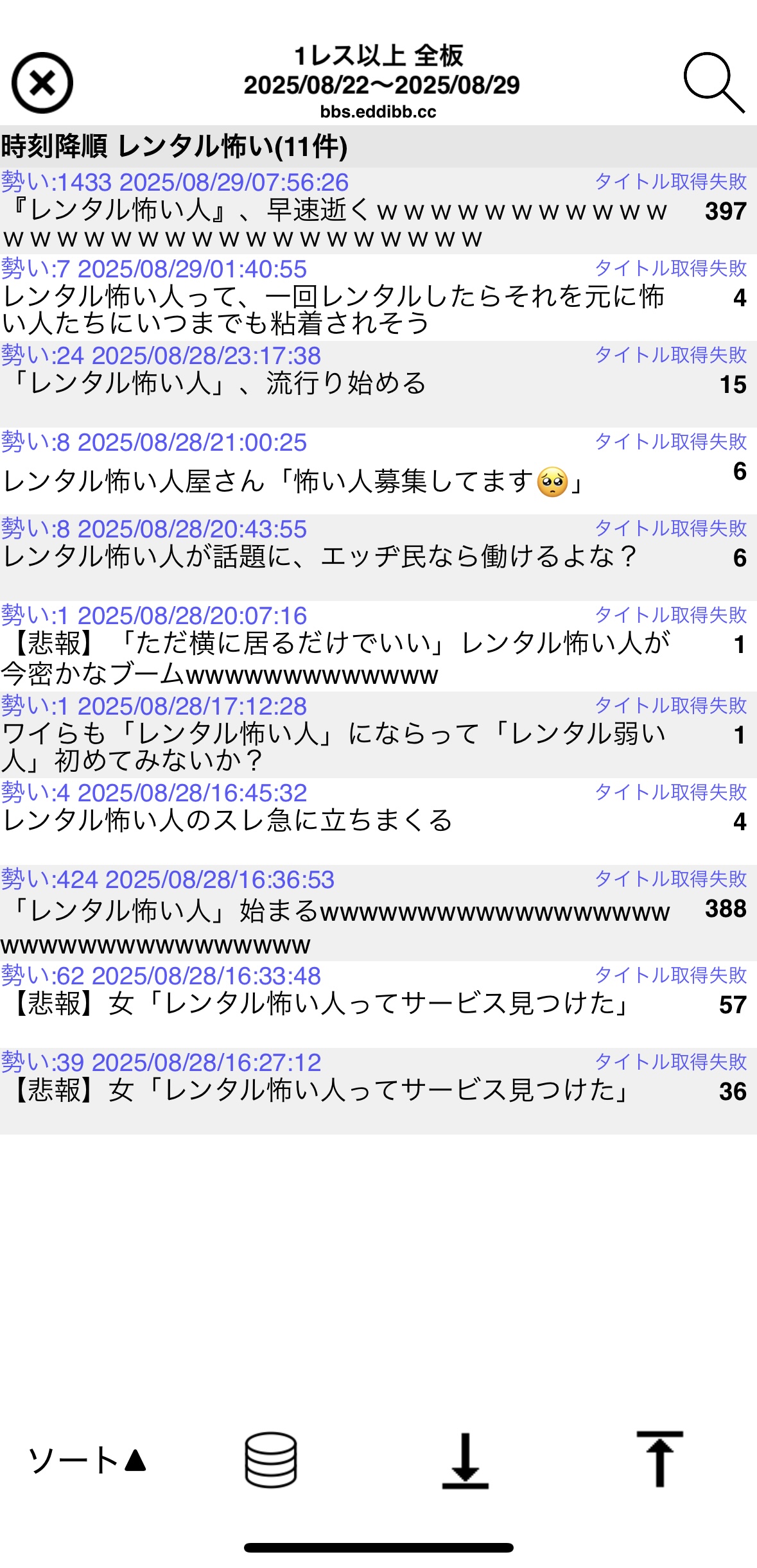Open thread about 怖い人たちにいつまでも粘着されそう
Screen dimensions: 757x1568
[378, 298]
